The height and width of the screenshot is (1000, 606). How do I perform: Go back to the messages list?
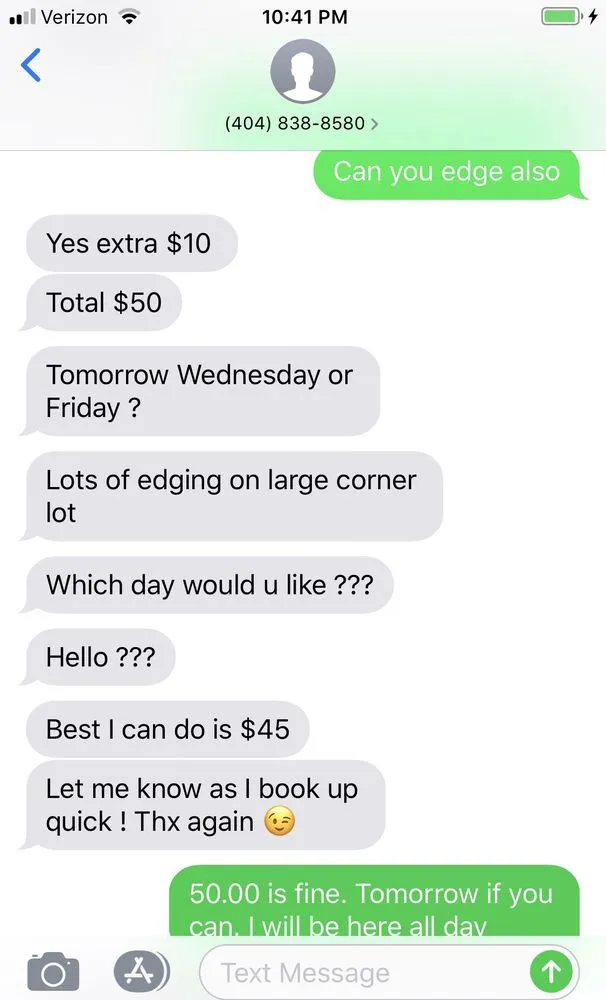32,66
